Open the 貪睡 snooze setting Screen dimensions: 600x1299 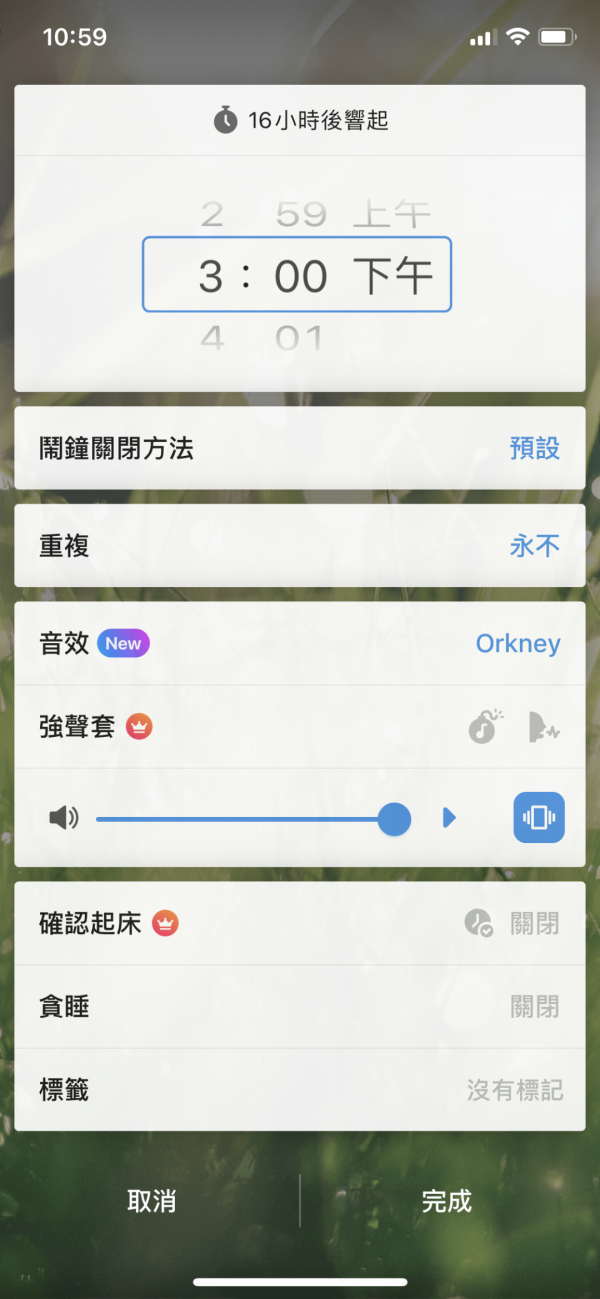pos(299,1006)
